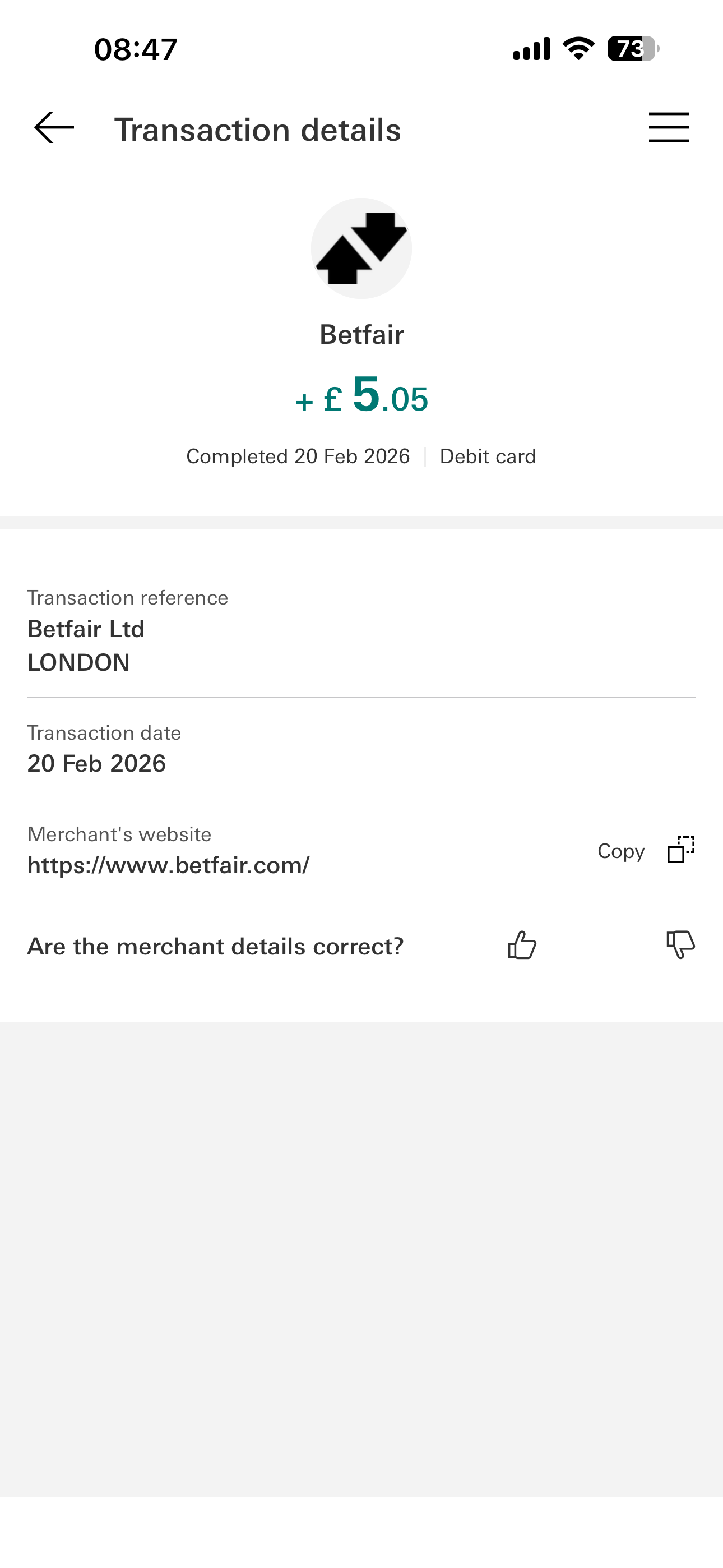The width and height of the screenshot is (723, 1568).
Task: Confirm merchant details are correct with thumbs up
Action: click(x=521, y=945)
